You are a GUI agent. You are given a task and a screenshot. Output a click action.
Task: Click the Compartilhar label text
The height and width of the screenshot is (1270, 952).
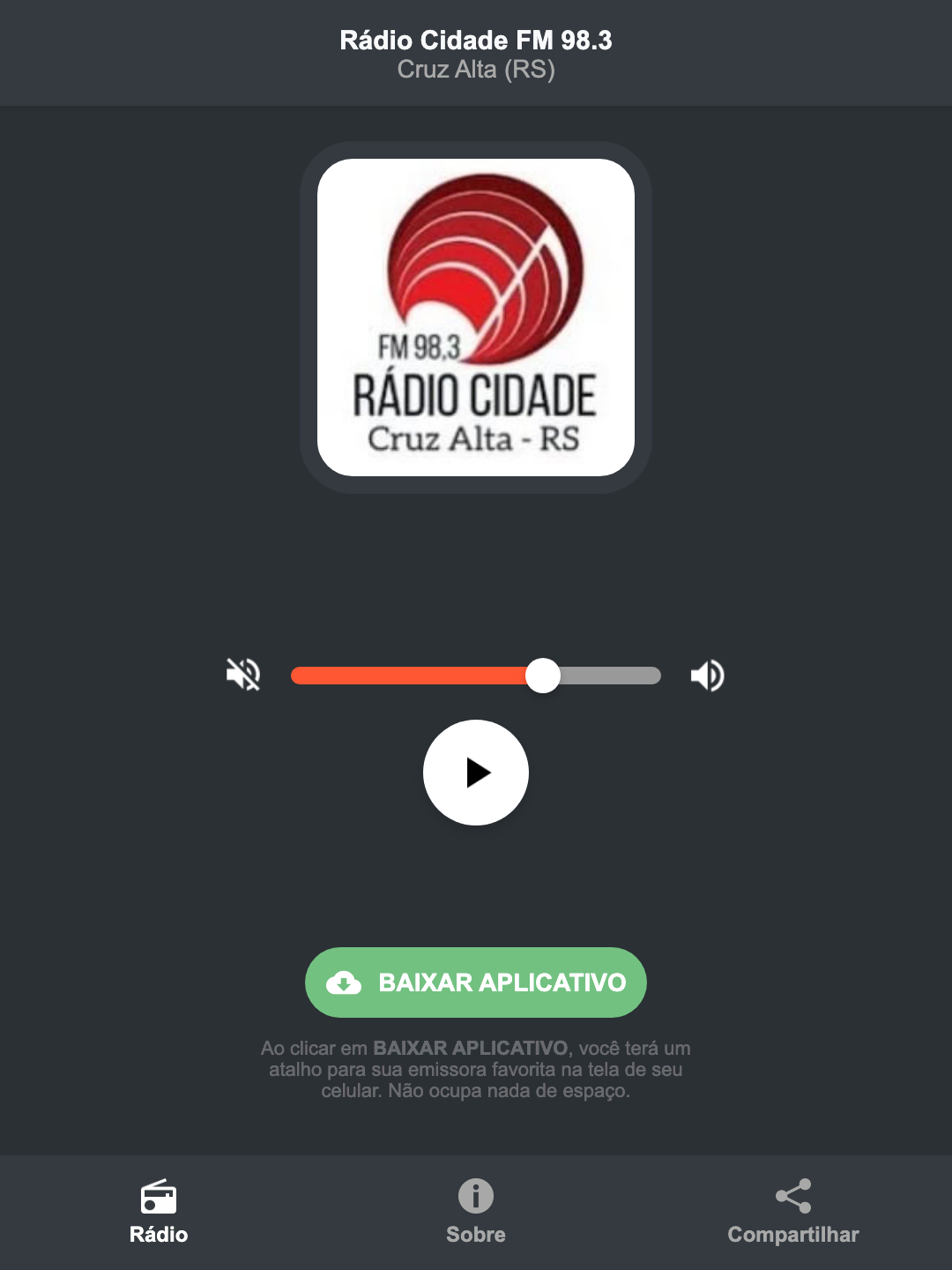coord(792,1235)
